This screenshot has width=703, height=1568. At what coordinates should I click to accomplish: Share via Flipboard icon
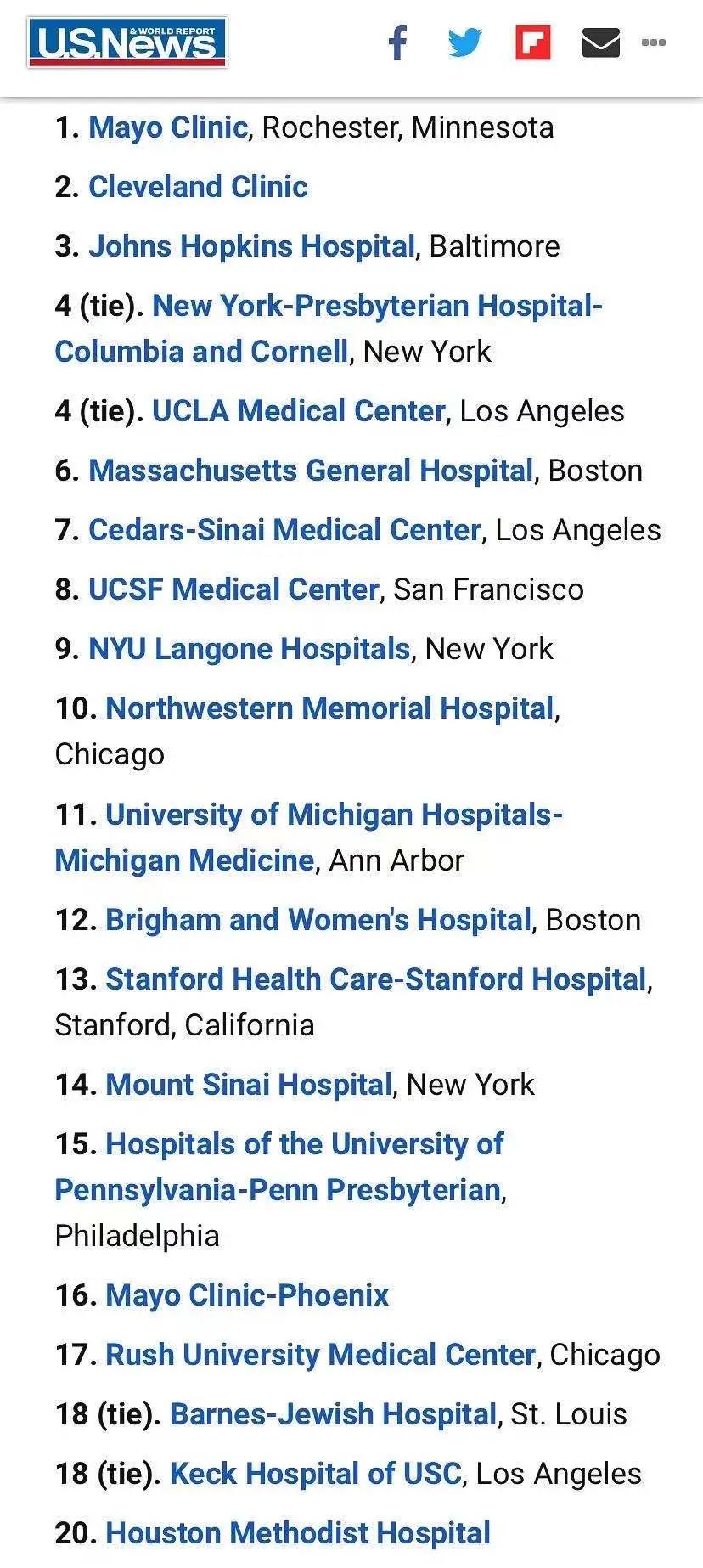(x=533, y=42)
